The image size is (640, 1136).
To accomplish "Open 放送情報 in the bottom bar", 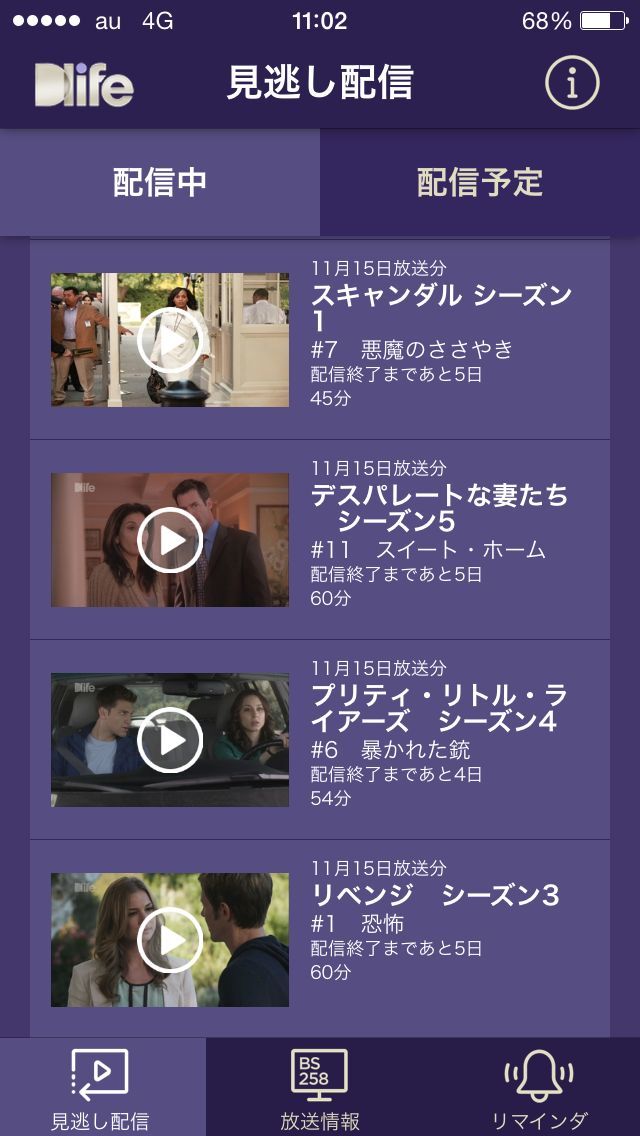I will point(320,1088).
